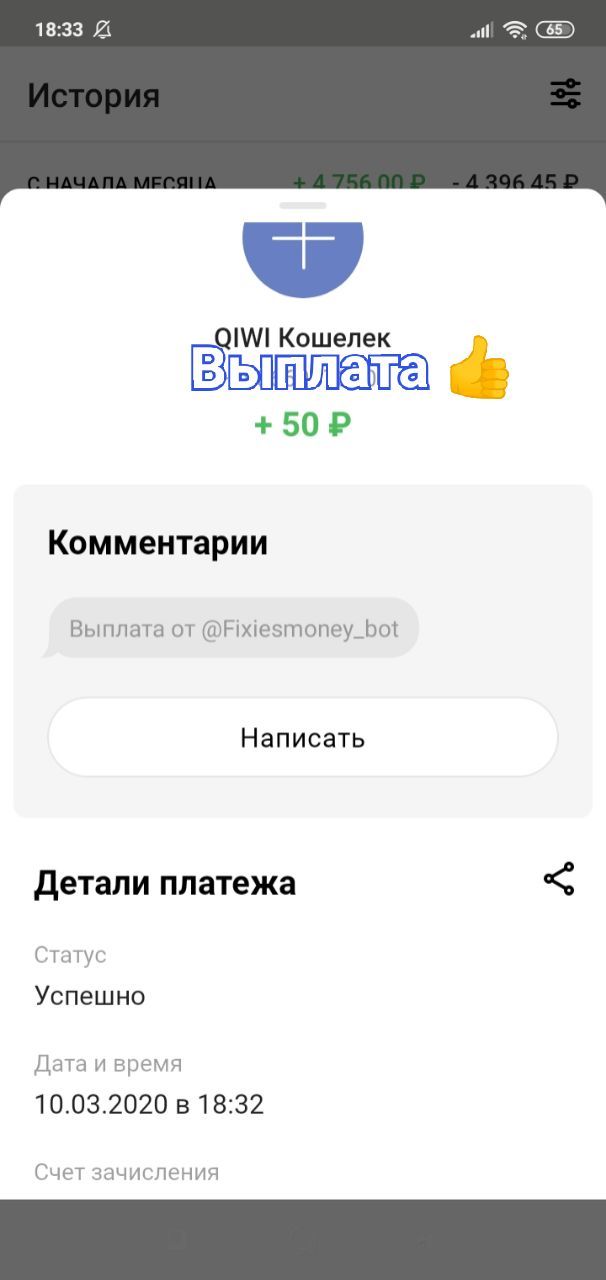The width and height of the screenshot is (606, 1280).
Task: Tap the Написать button
Action: tap(303, 738)
